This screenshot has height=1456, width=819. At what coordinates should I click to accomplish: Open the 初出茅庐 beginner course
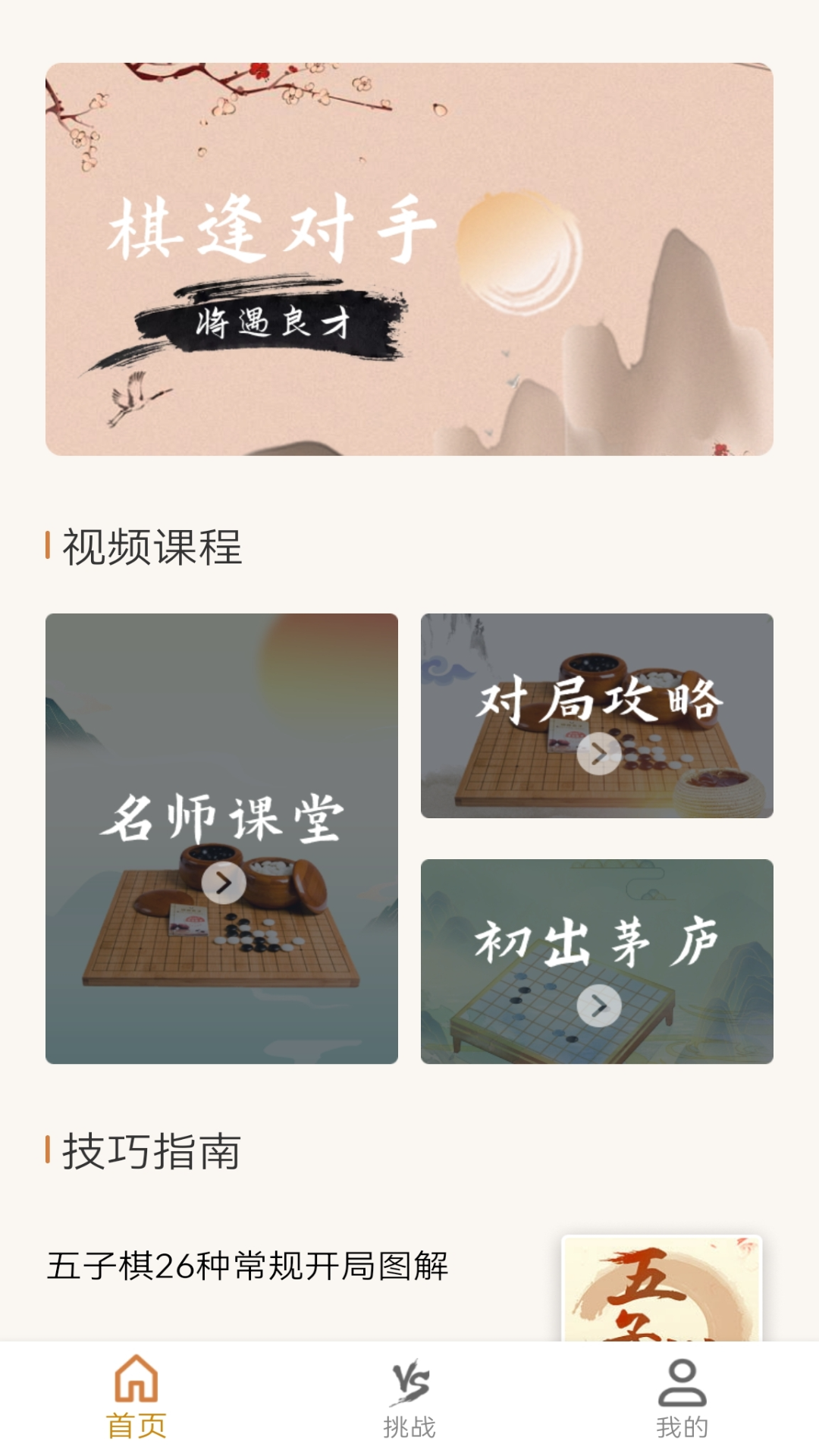click(x=597, y=961)
